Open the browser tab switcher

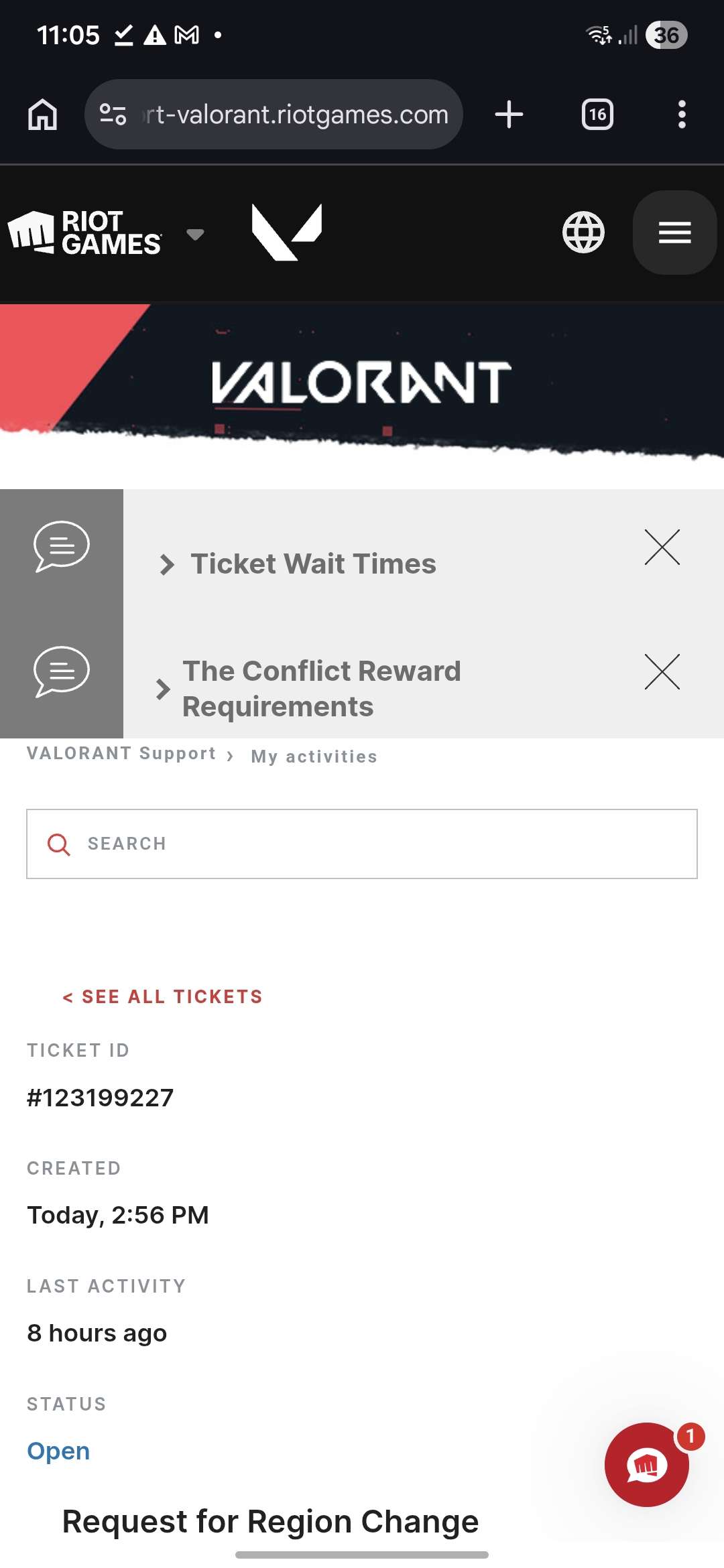click(597, 114)
